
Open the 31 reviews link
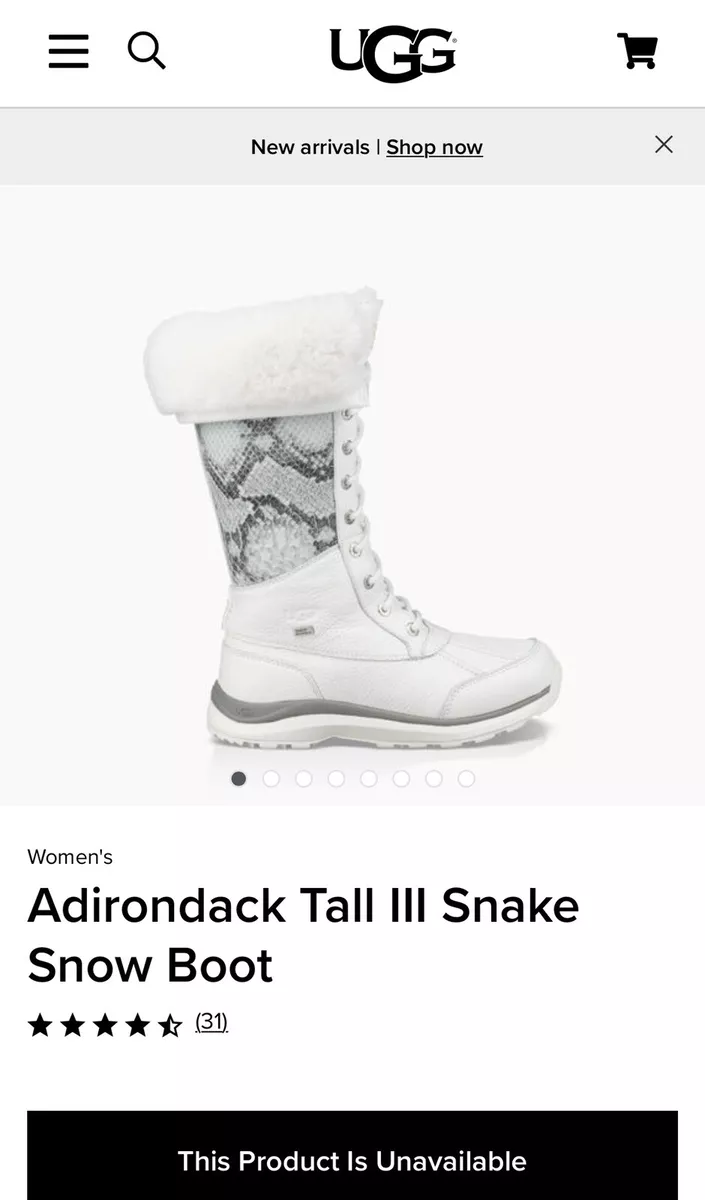[x=211, y=1022]
